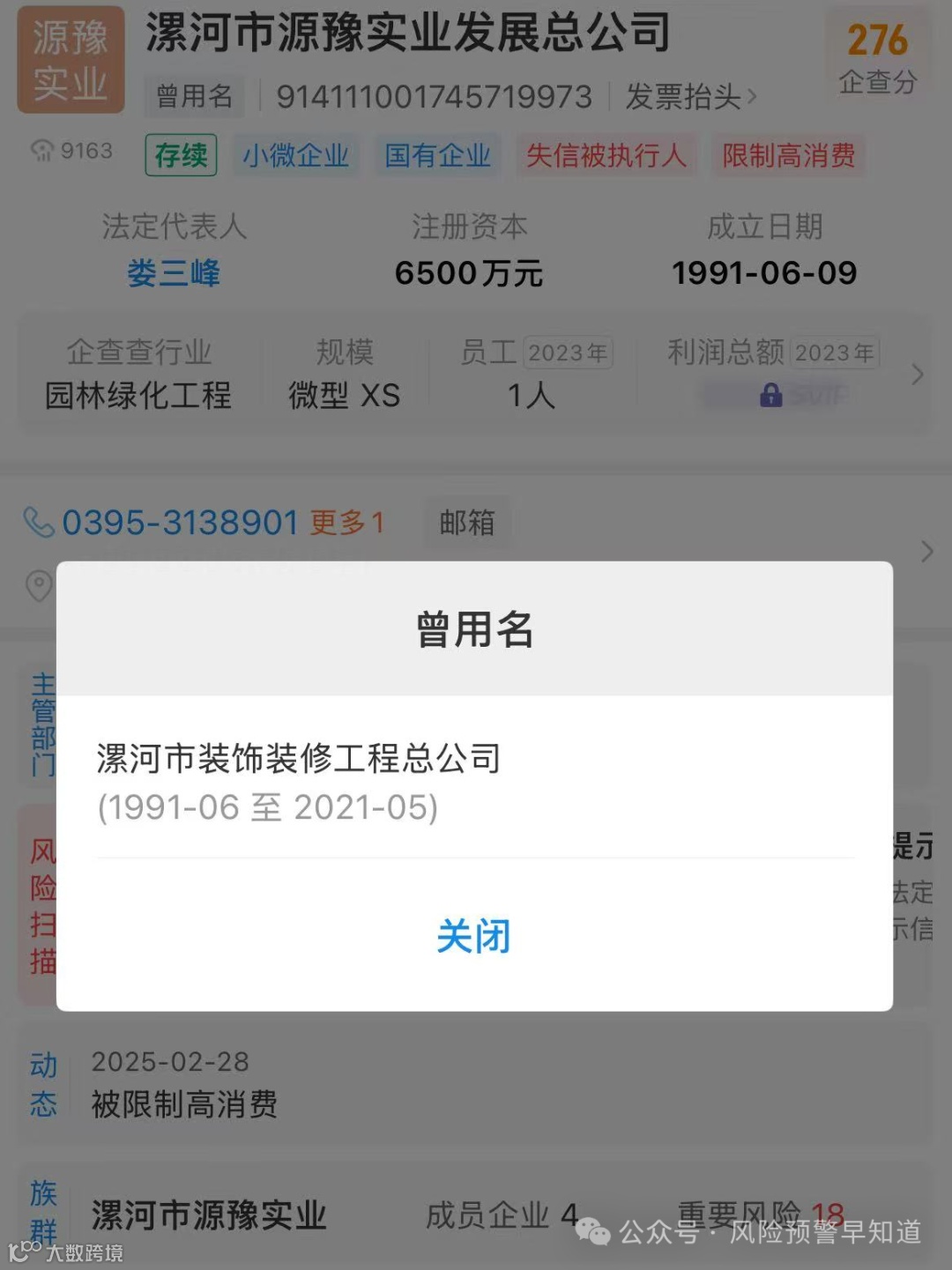This screenshot has height=1270, width=952.
Task: Click the 源豫实业 company logo
Action: coord(70,58)
